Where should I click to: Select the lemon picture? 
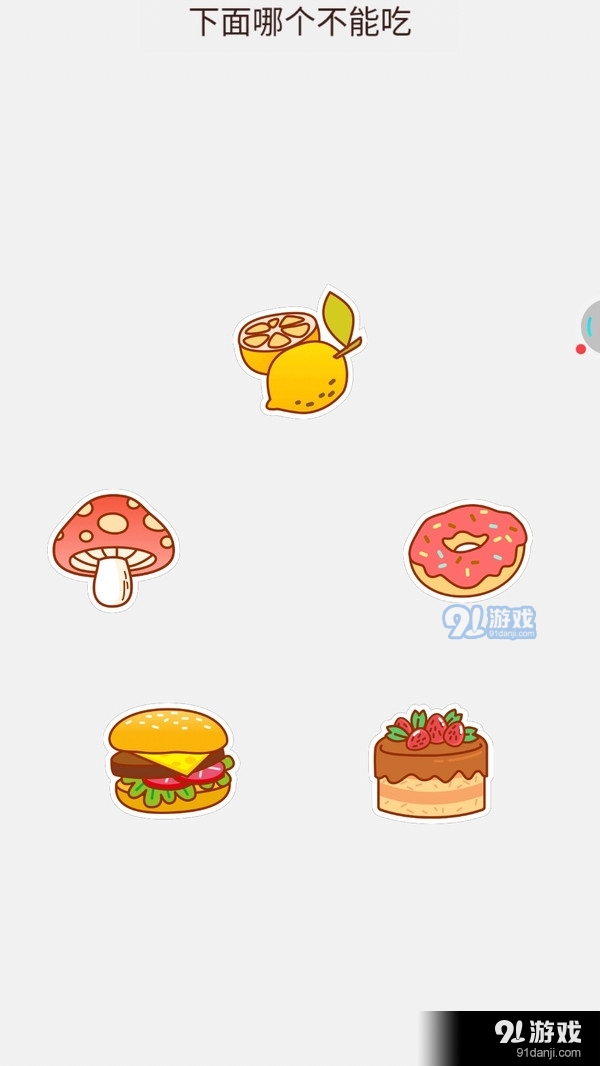click(x=297, y=354)
